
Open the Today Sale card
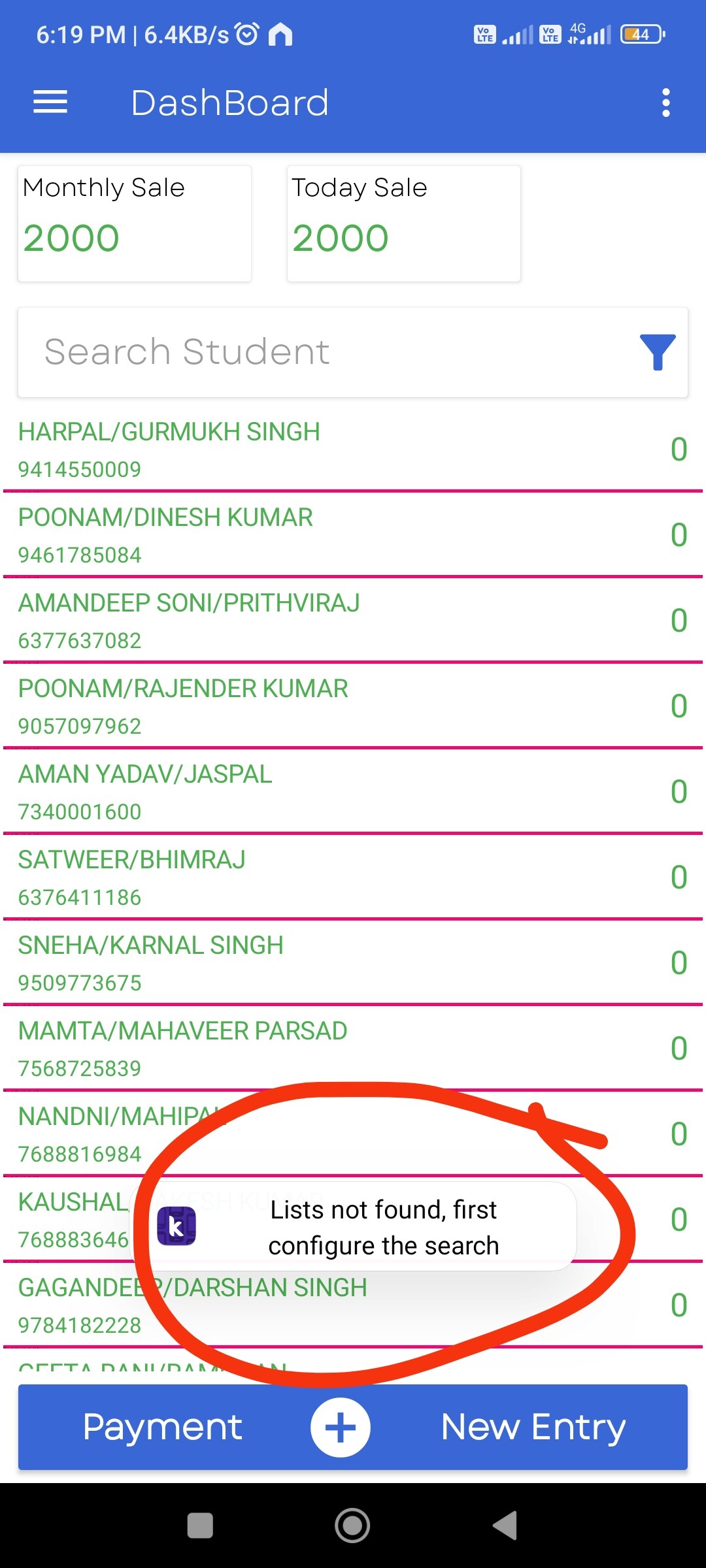[403, 223]
